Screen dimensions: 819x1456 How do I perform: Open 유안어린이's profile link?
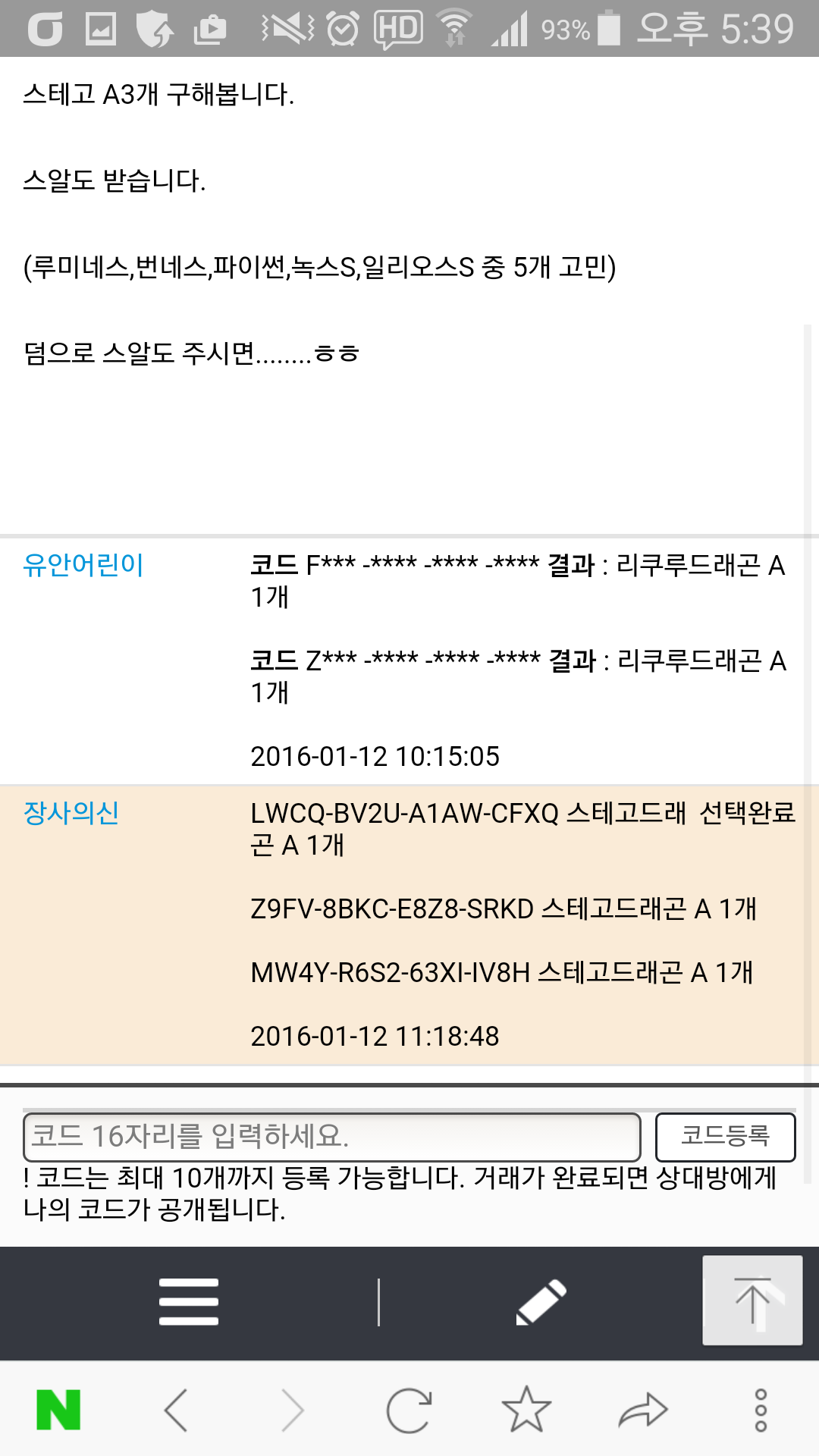[x=83, y=565]
